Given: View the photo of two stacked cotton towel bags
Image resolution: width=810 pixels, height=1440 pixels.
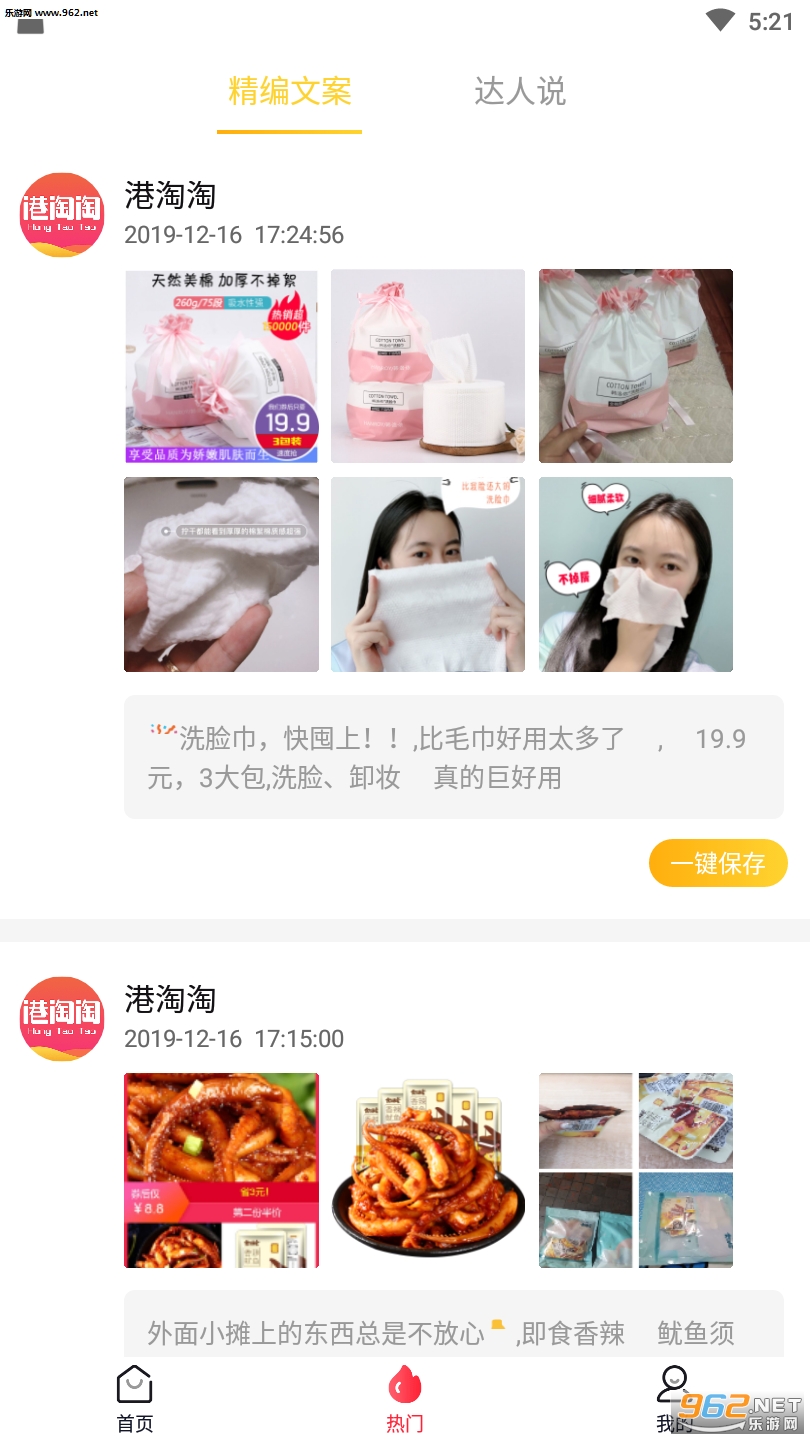Looking at the screenshot, I should tap(428, 366).
